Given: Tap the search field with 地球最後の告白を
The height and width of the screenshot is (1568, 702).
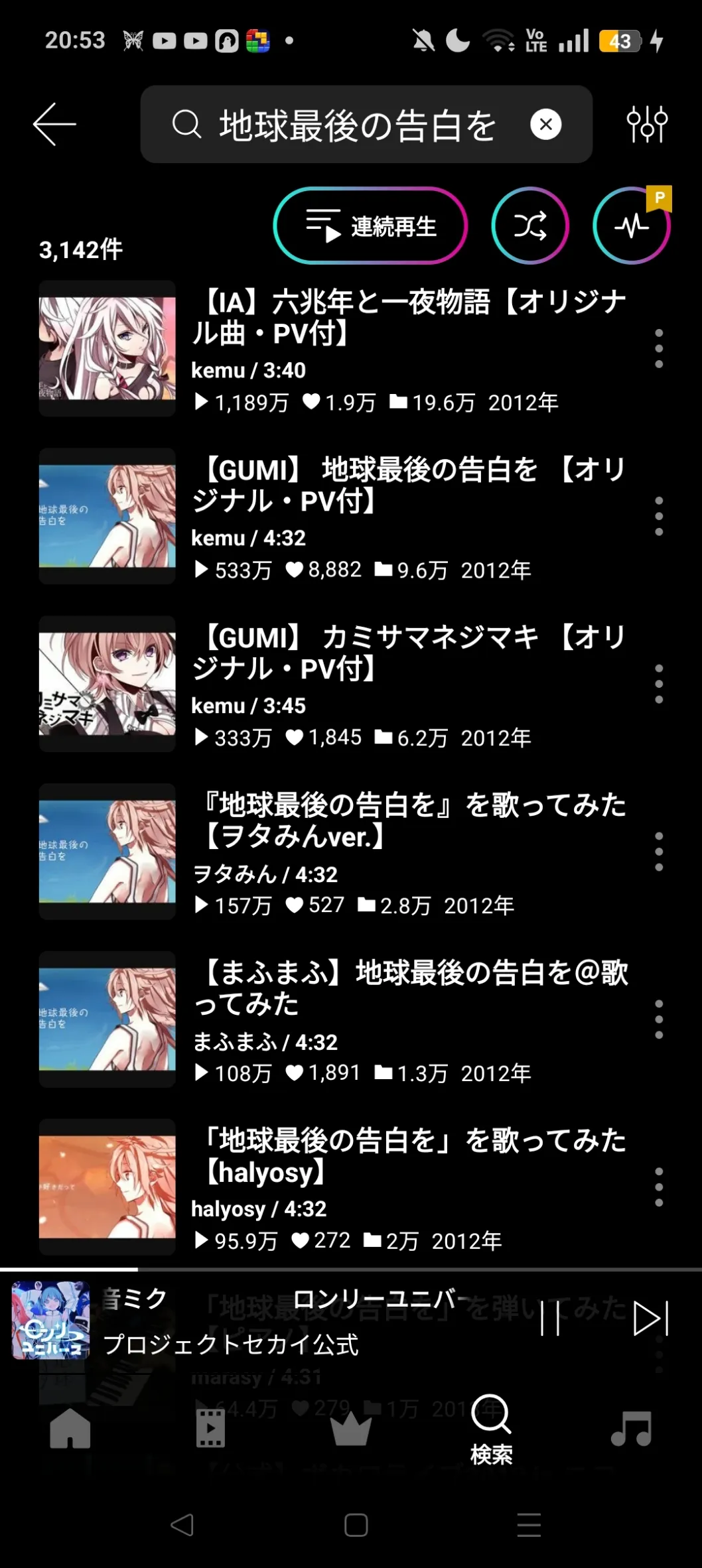Looking at the screenshot, I should (366, 124).
